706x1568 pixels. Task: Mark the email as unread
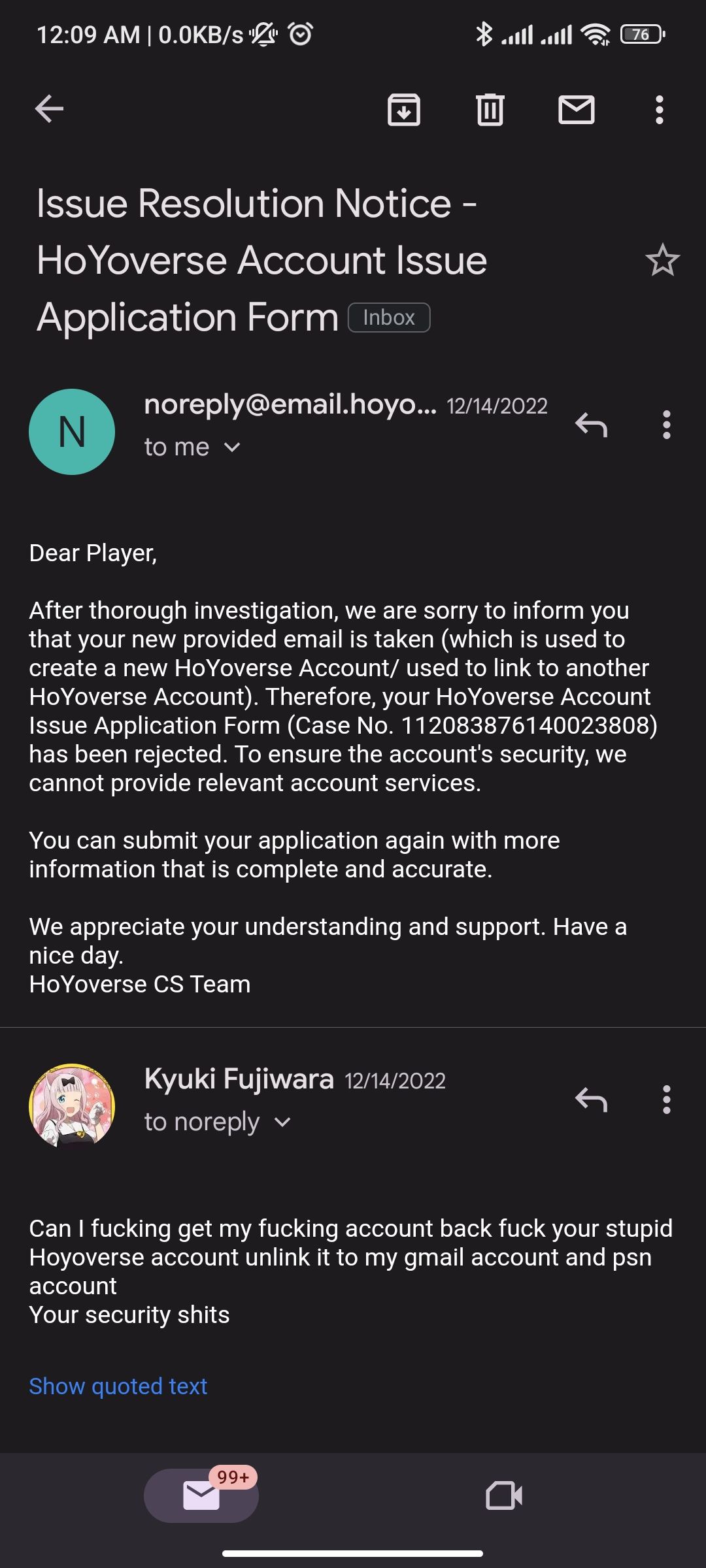coord(577,110)
